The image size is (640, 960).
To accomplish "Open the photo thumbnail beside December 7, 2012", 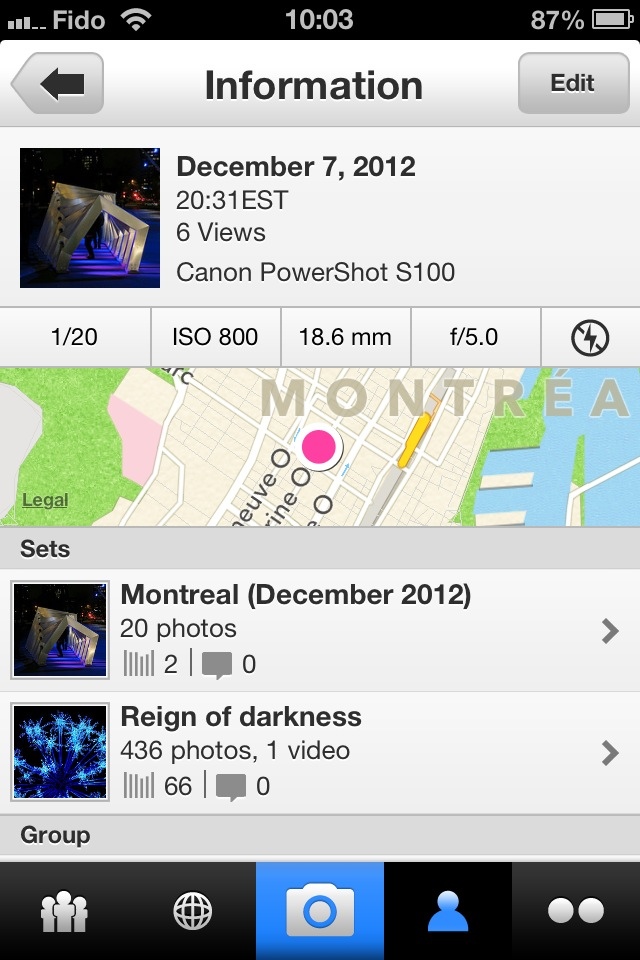I will pyautogui.click(x=90, y=218).
